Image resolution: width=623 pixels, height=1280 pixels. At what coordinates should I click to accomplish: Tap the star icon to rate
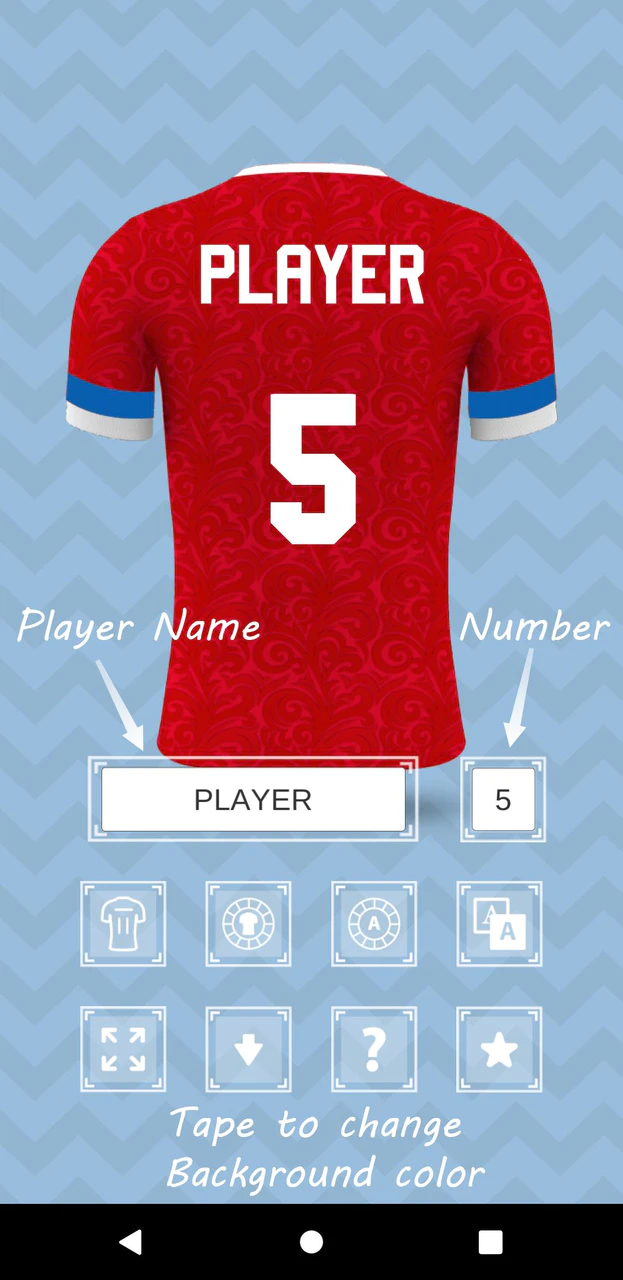(x=500, y=1049)
